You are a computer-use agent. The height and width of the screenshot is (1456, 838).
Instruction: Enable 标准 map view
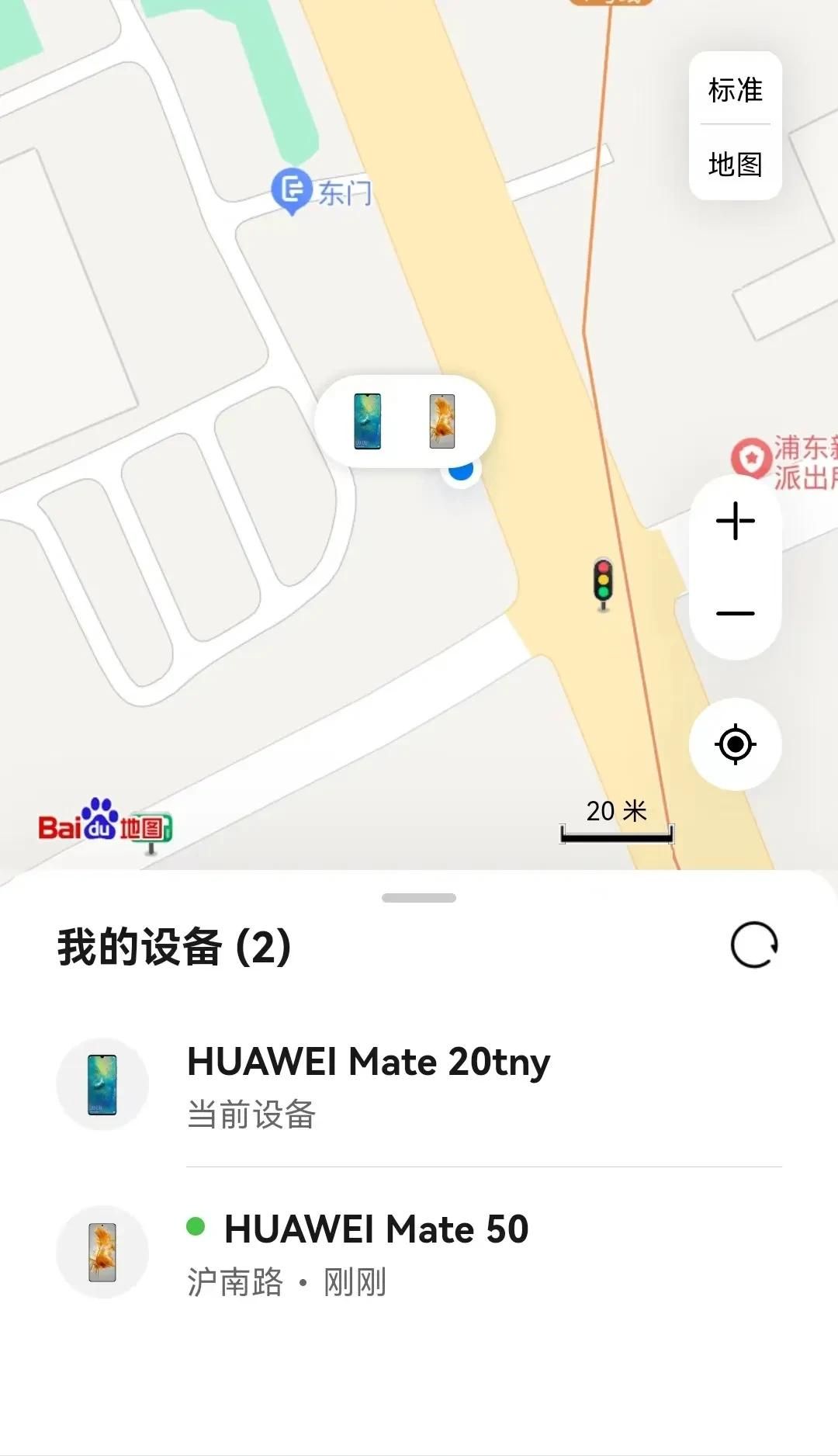(734, 91)
